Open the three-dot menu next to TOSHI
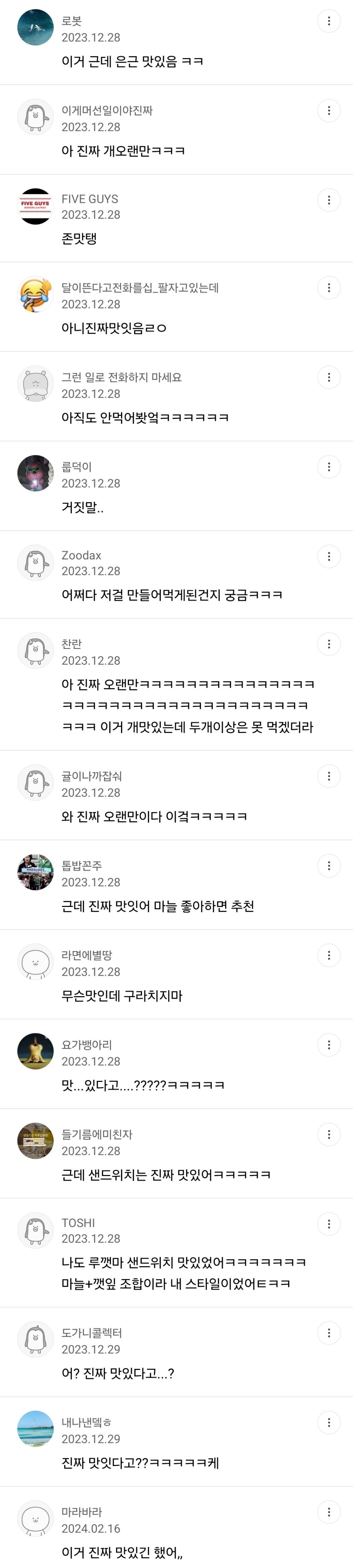 329,1224
